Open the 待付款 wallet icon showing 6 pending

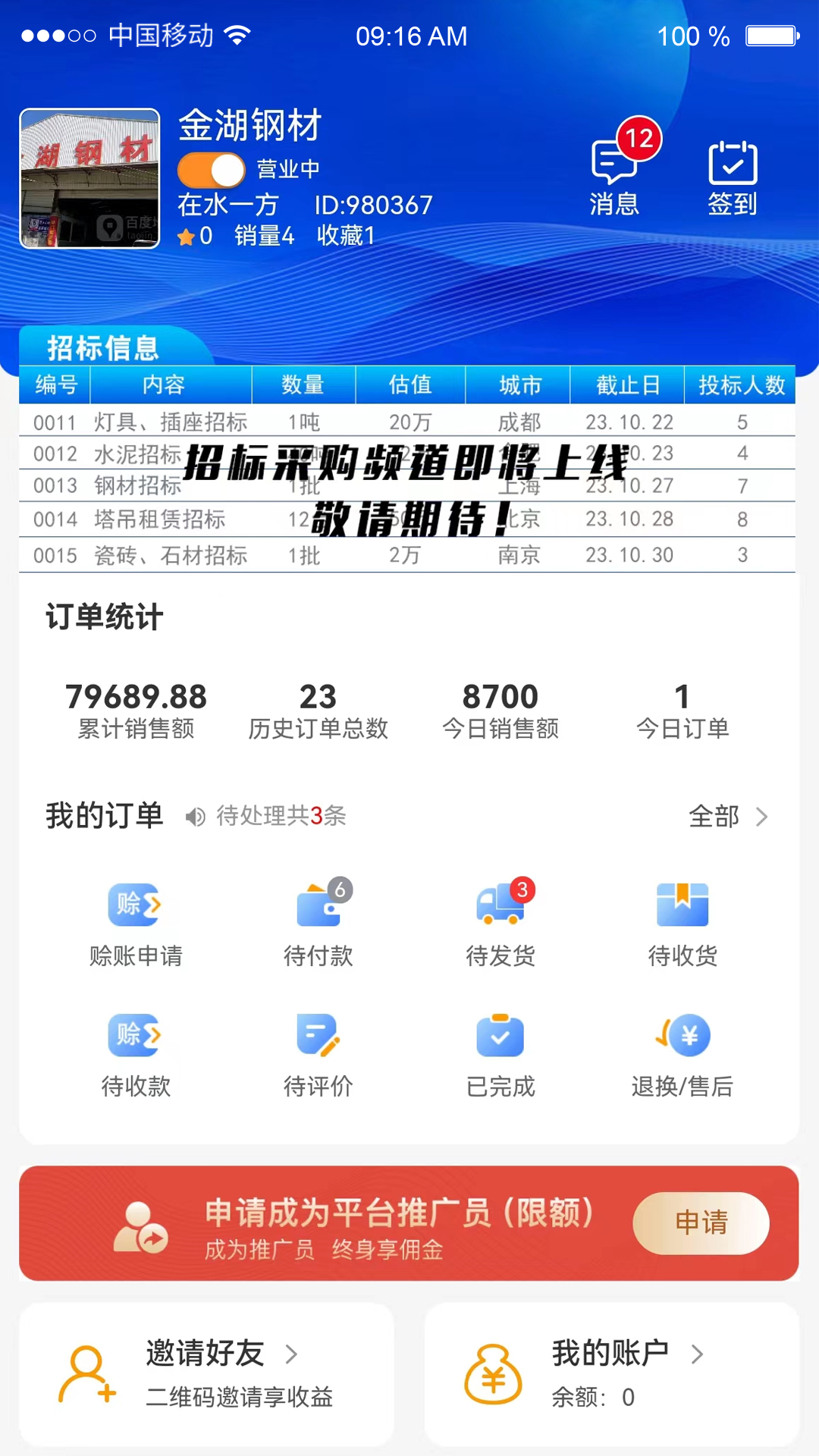click(x=318, y=905)
